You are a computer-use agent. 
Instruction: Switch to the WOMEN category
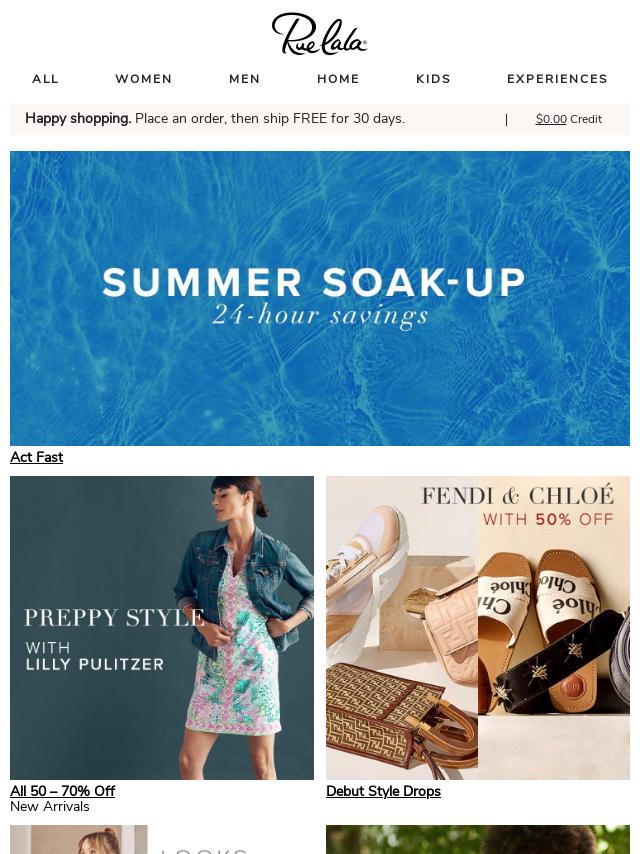143,79
